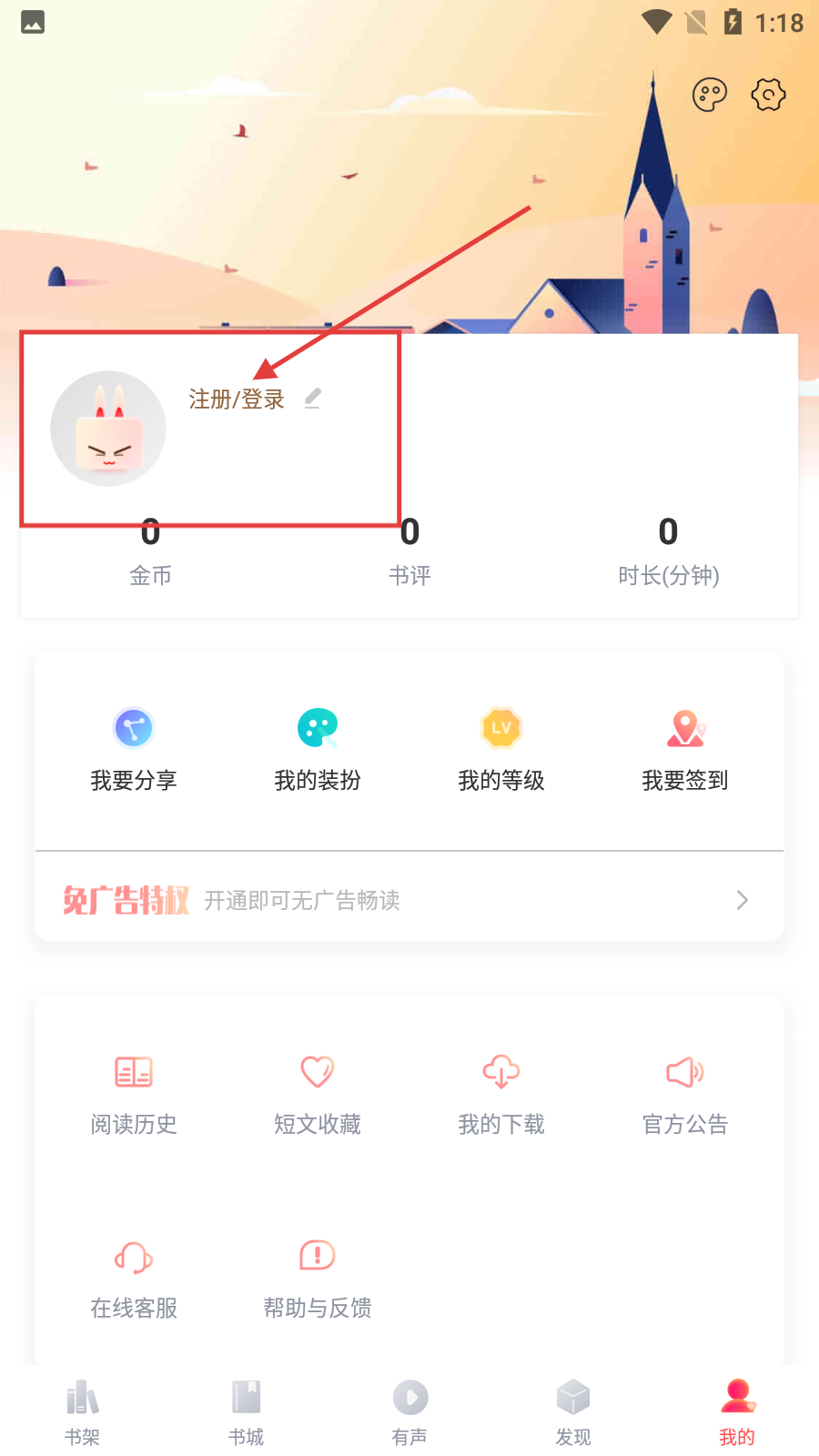The image size is (819, 1456).
Task: Open the theme palette icon
Action: (709, 95)
